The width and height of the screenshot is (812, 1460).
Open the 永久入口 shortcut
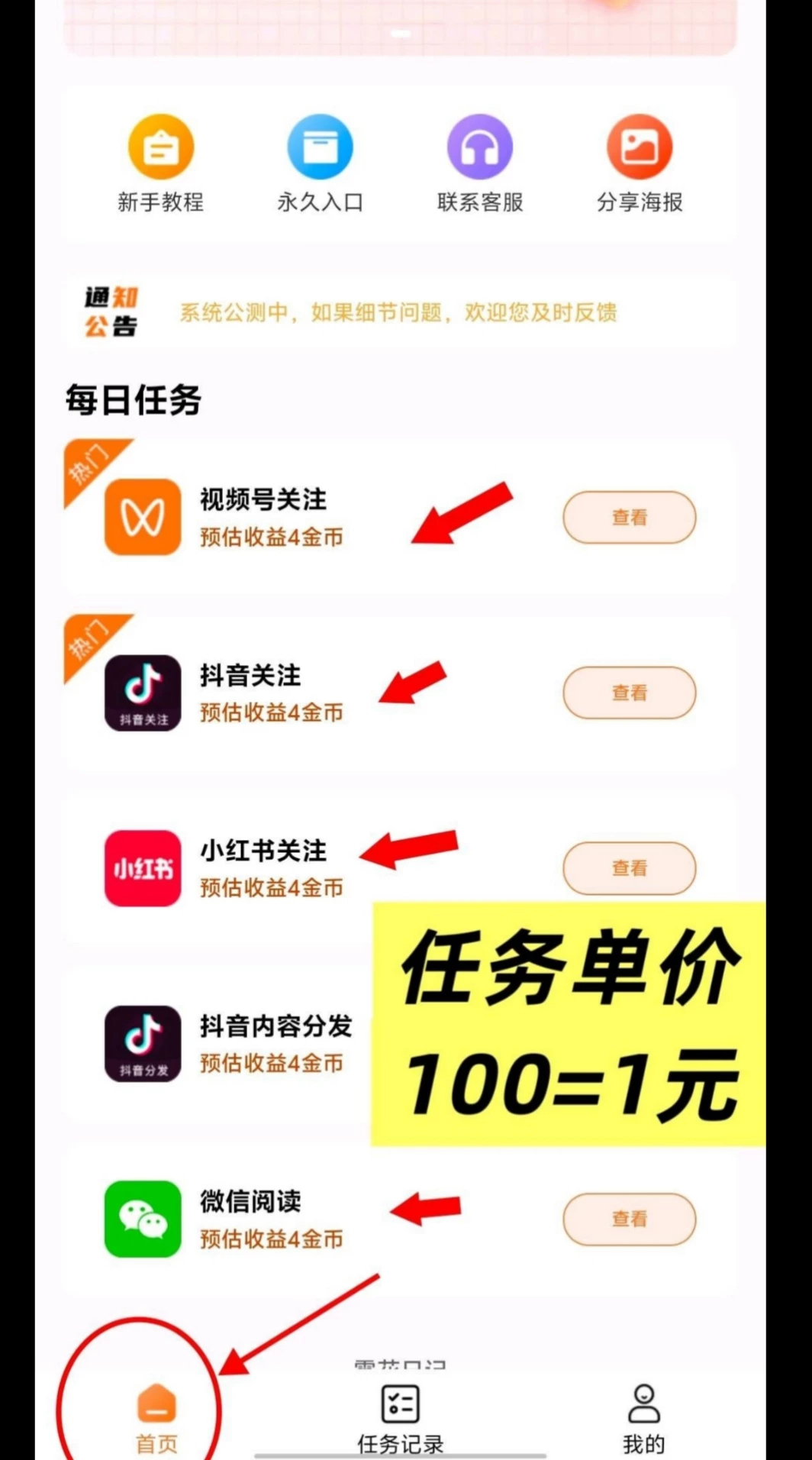pyautogui.click(x=320, y=162)
